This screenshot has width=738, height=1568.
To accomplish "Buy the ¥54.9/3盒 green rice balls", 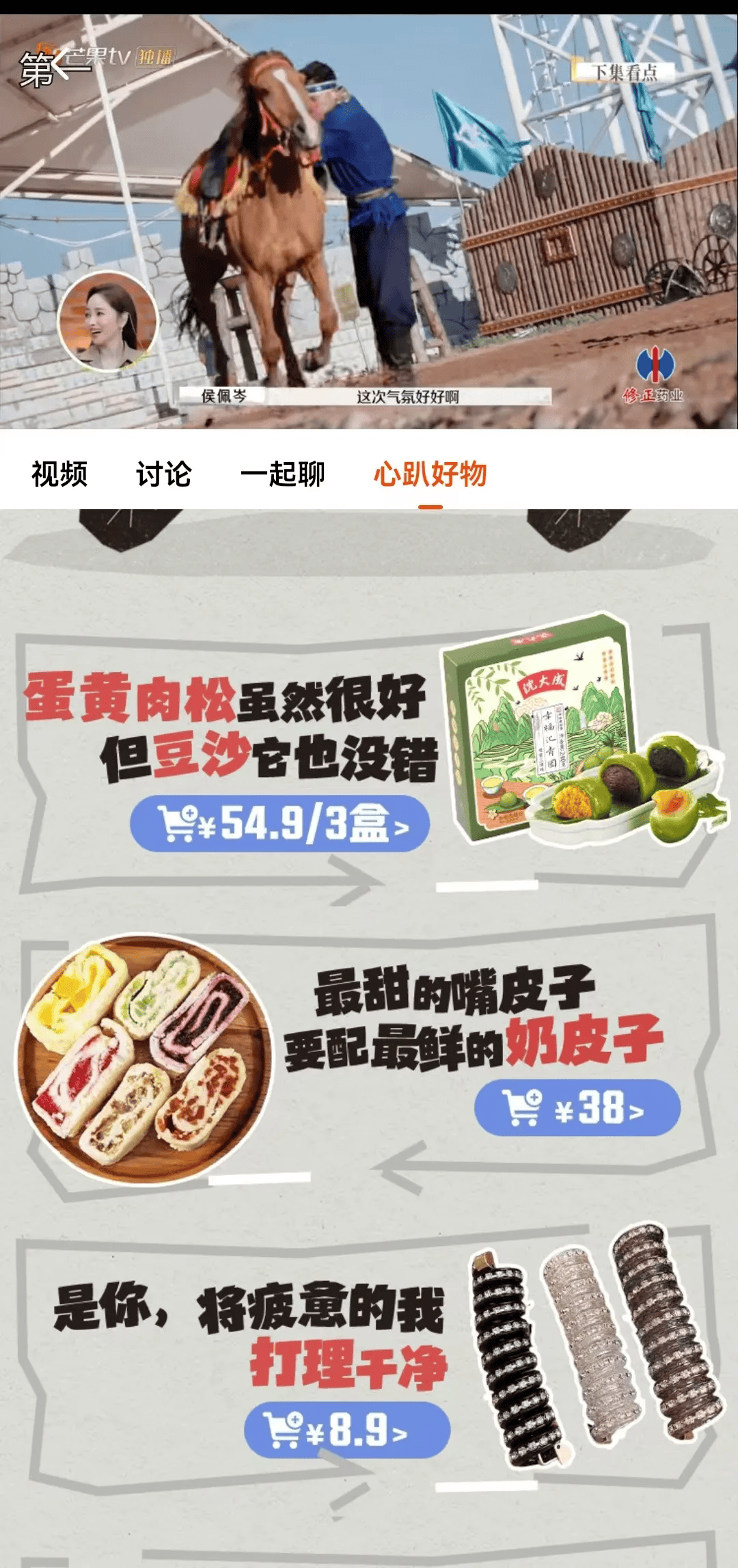I will click(280, 824).
